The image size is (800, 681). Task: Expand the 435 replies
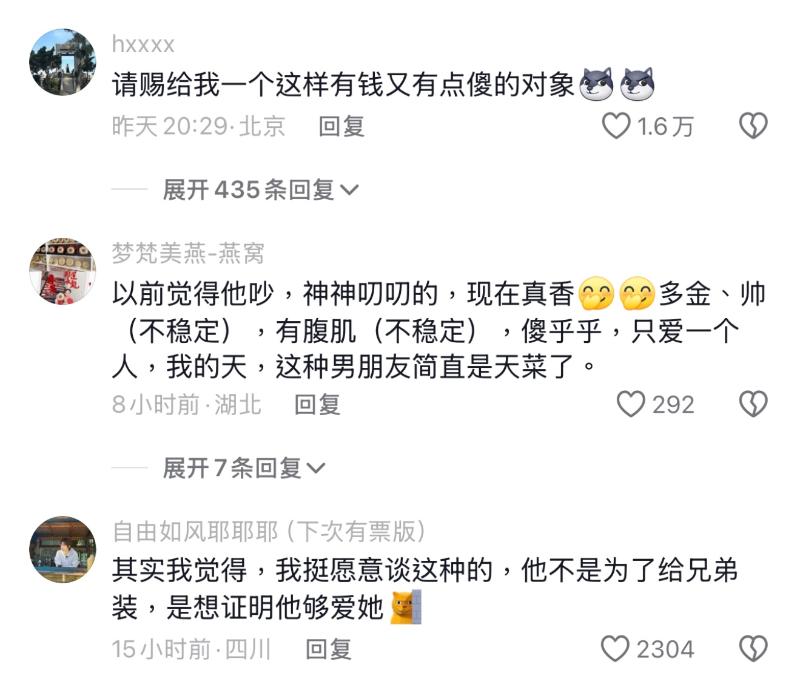click(x=260, y=189)
